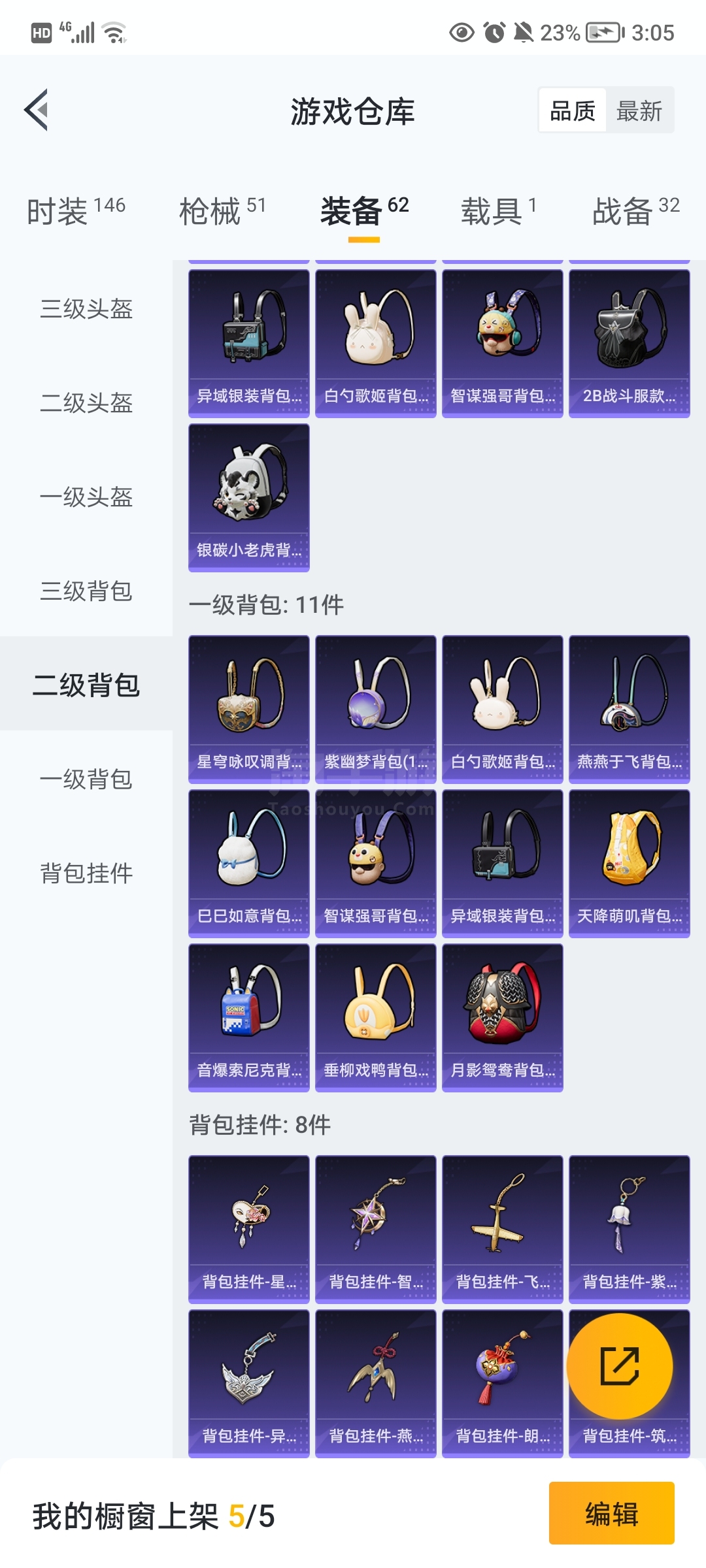Viewport: 706px width, 1568px height.
Task: Open the 银碳小老虎 backpack item
Action: (x=248, y=497)
